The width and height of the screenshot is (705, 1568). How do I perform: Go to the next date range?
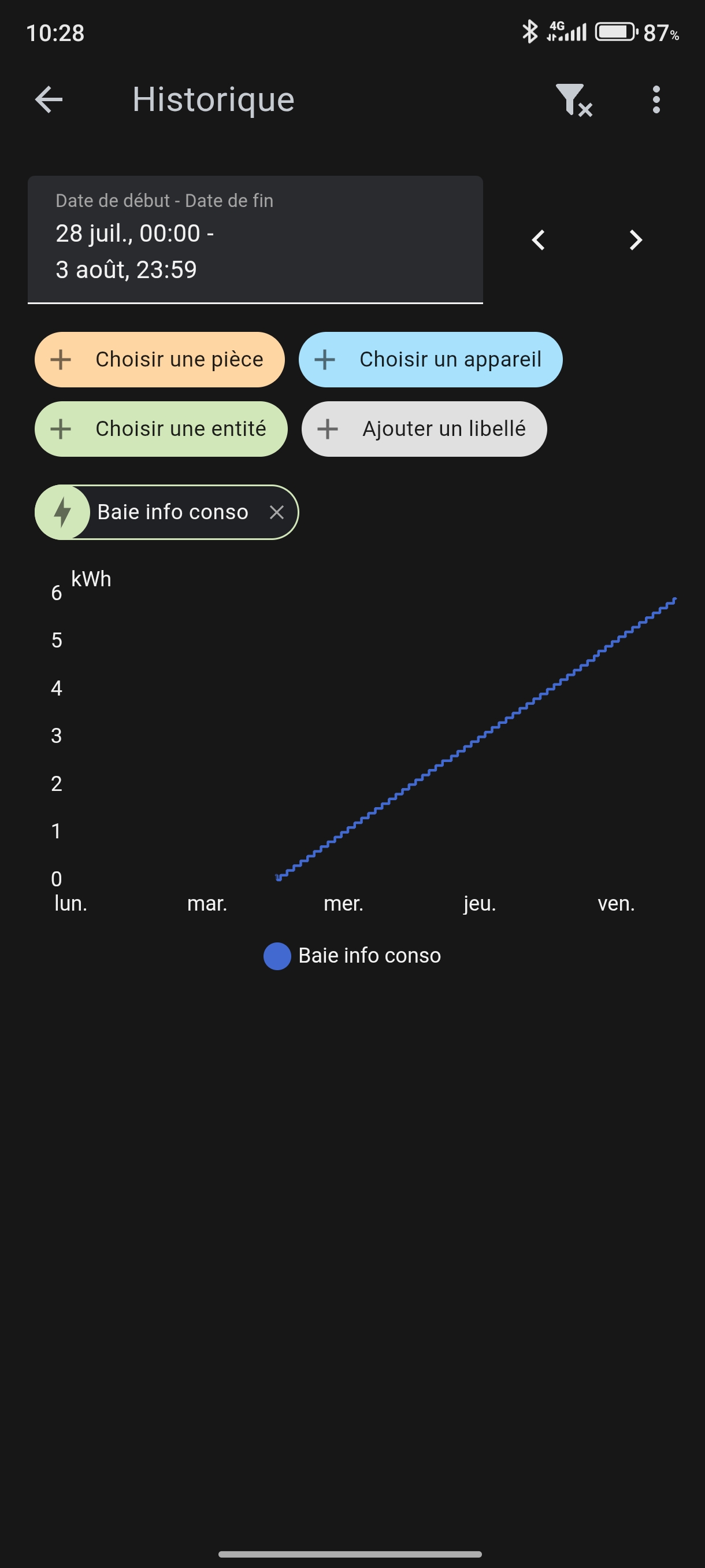635,240
